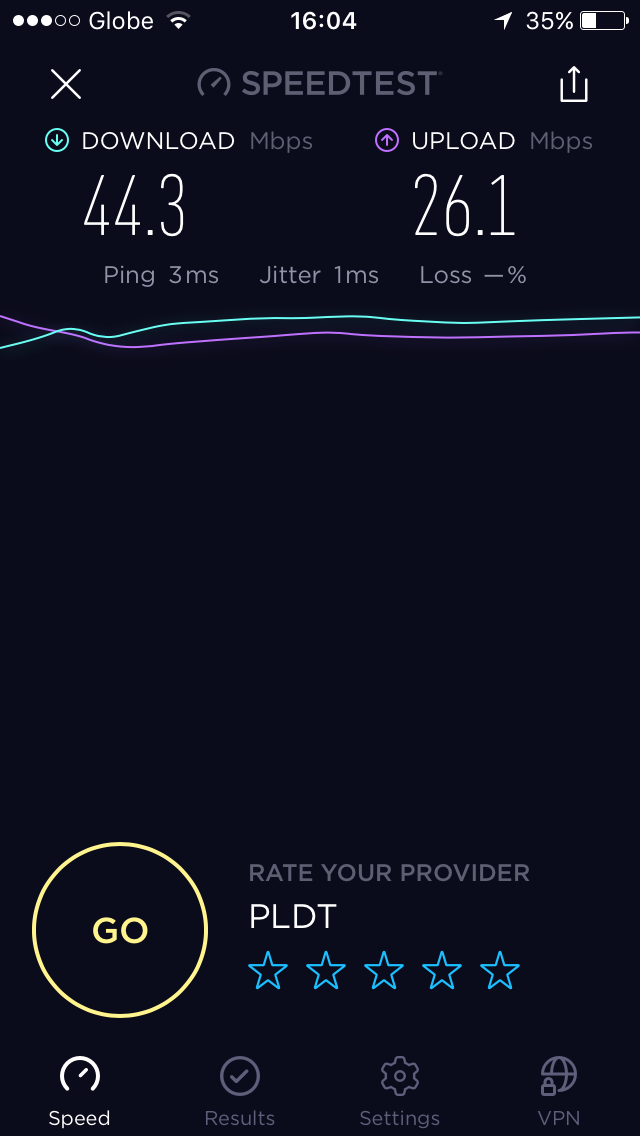The width and height of the screenshot is (640, 1136).
Task: Rate PLDT two stars
Action: pyautogui.click(x=326, y=971)
